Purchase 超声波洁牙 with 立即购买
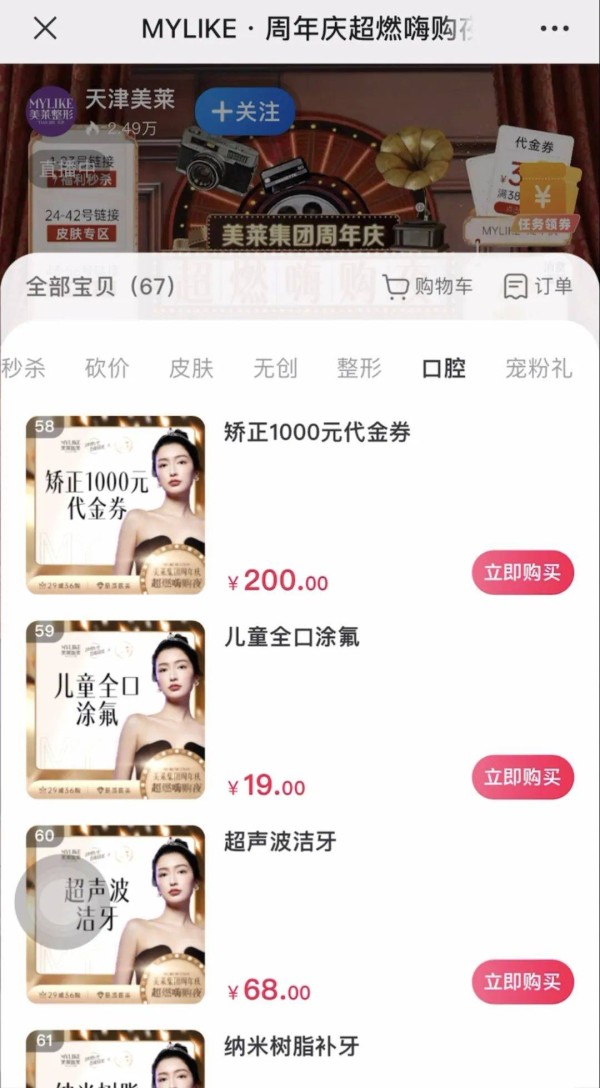 click(523, 982)
